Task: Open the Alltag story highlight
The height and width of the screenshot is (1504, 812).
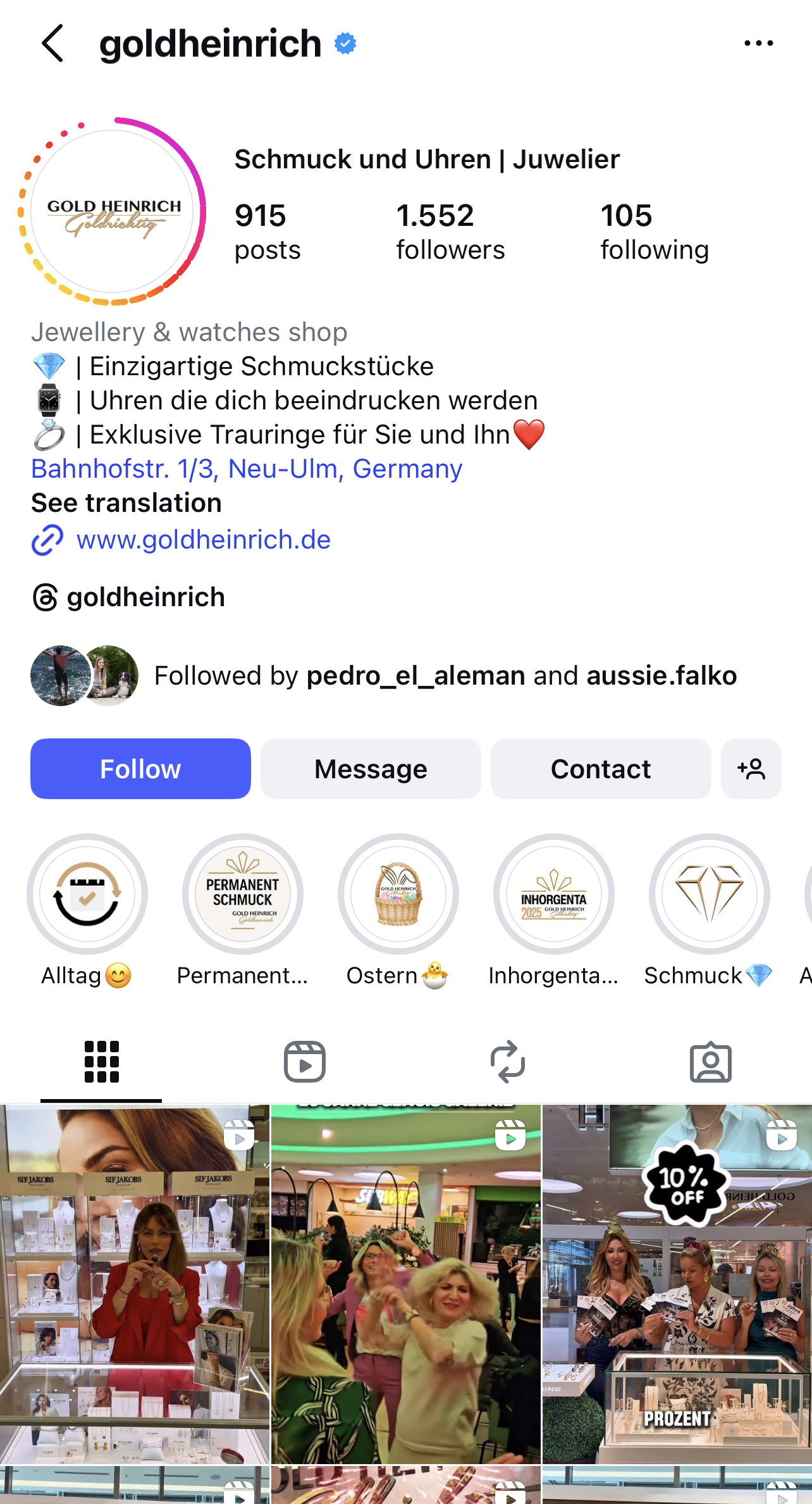Action: (87, 894)
